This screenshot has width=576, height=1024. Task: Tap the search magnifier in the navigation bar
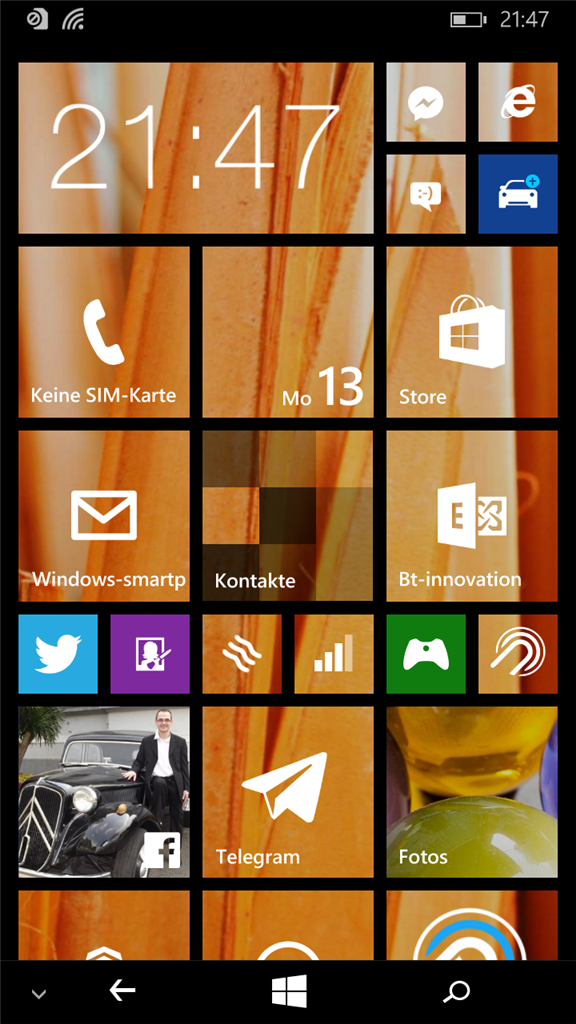(x=456, y=992)
